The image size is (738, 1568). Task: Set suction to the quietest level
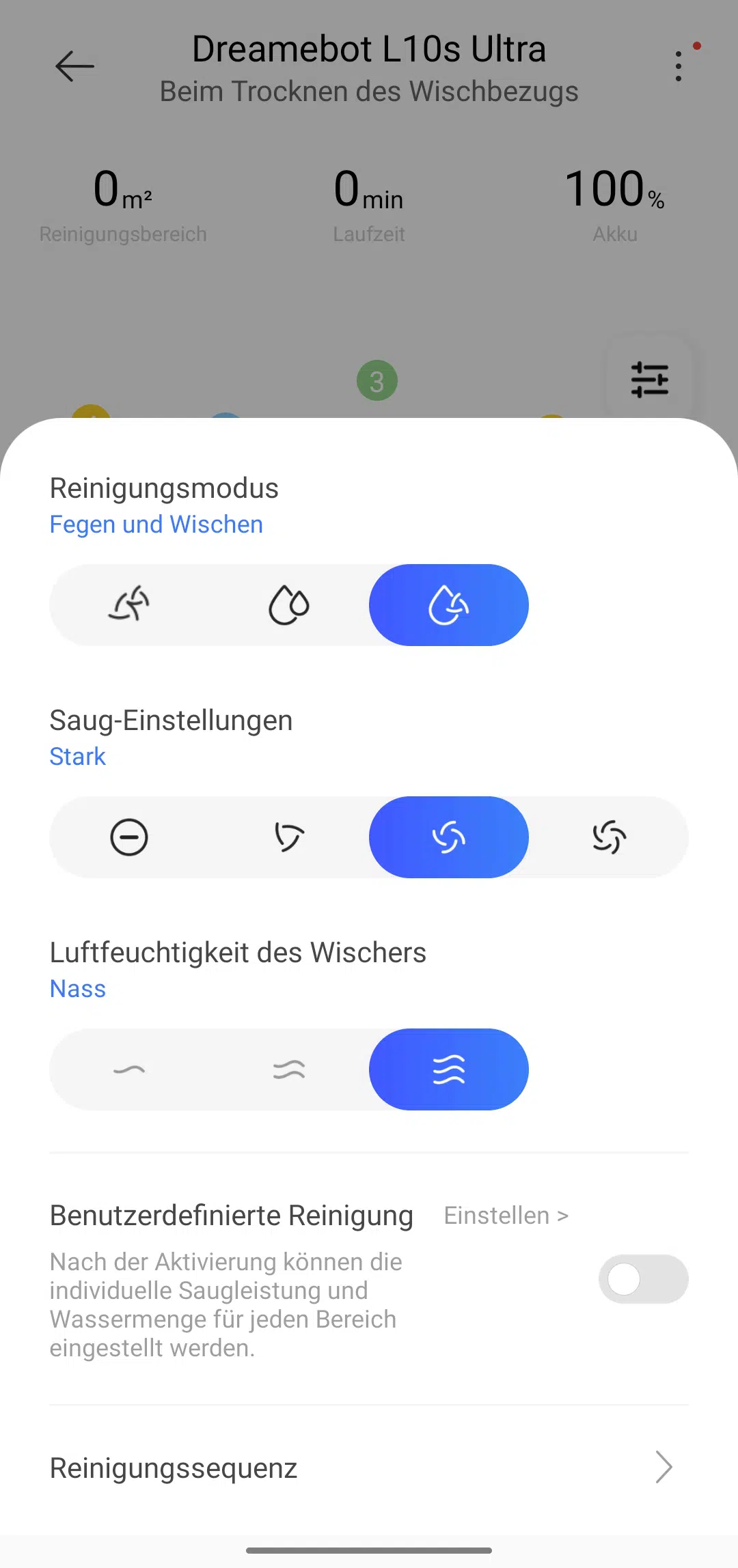click(x=129, y=837)
